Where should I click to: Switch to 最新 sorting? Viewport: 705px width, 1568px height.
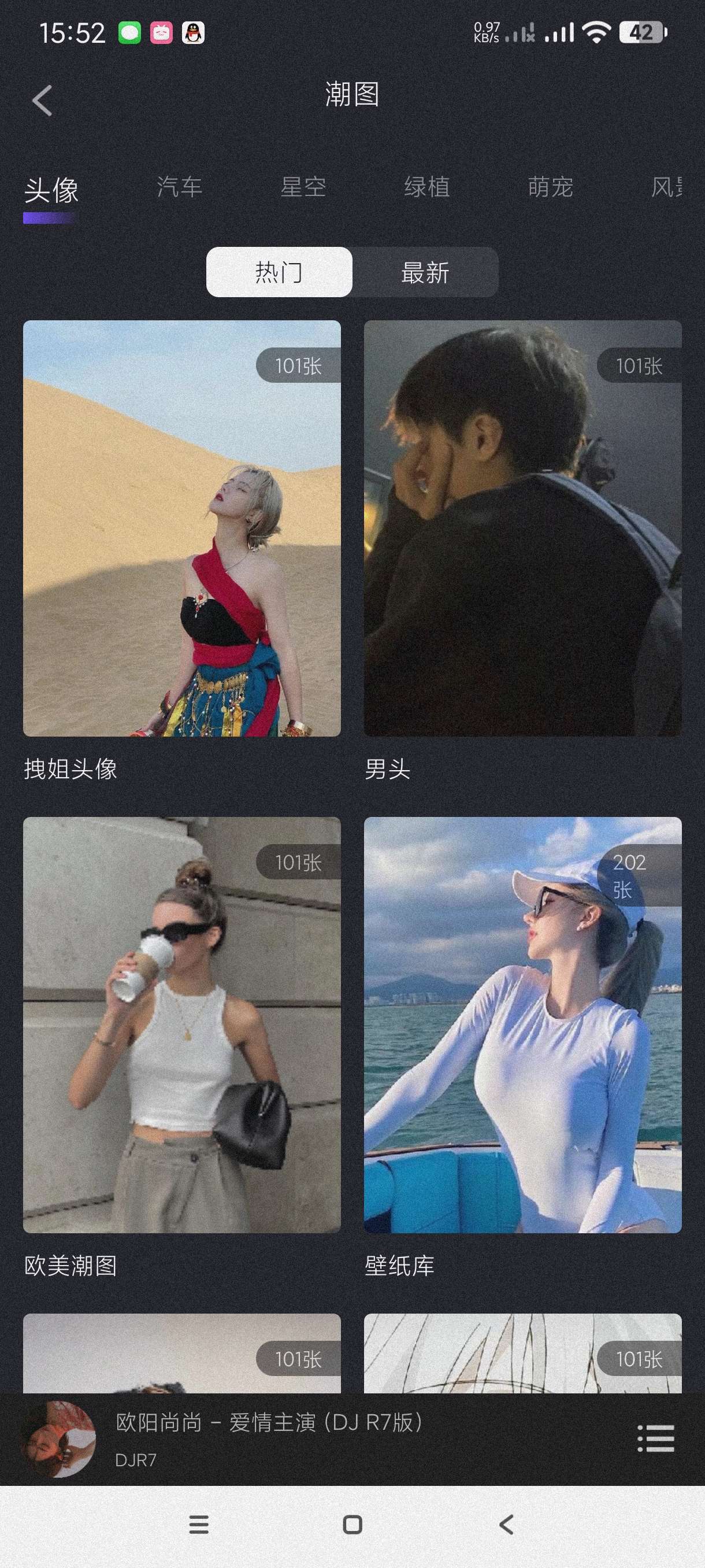[425, 272]
